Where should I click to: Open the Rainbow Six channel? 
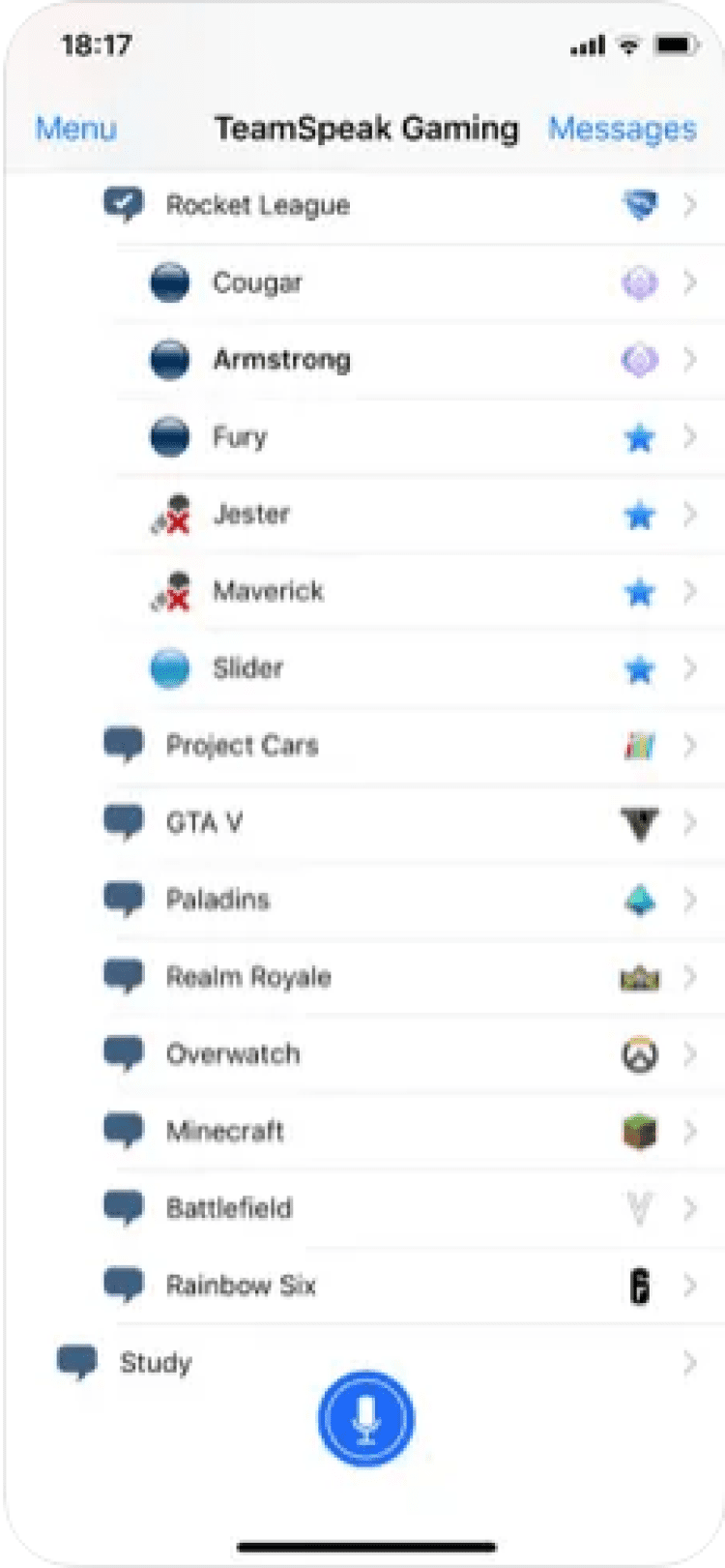tap(241, 1286)
